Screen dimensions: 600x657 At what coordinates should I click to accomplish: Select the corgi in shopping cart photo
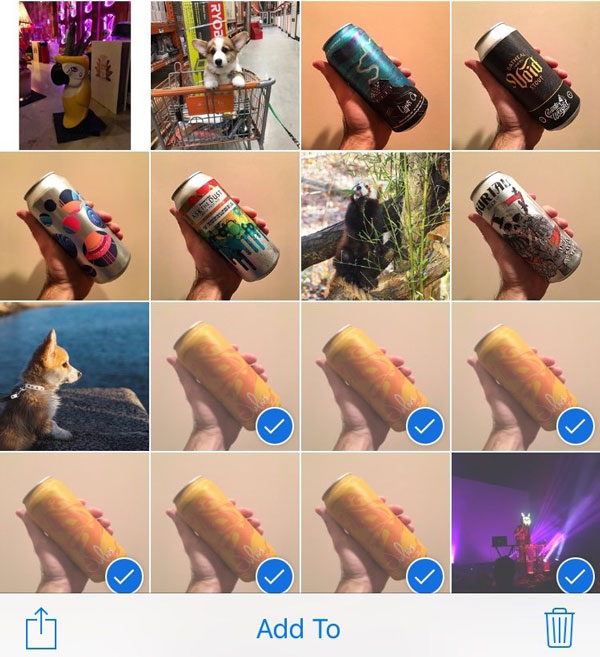(225, 75)
